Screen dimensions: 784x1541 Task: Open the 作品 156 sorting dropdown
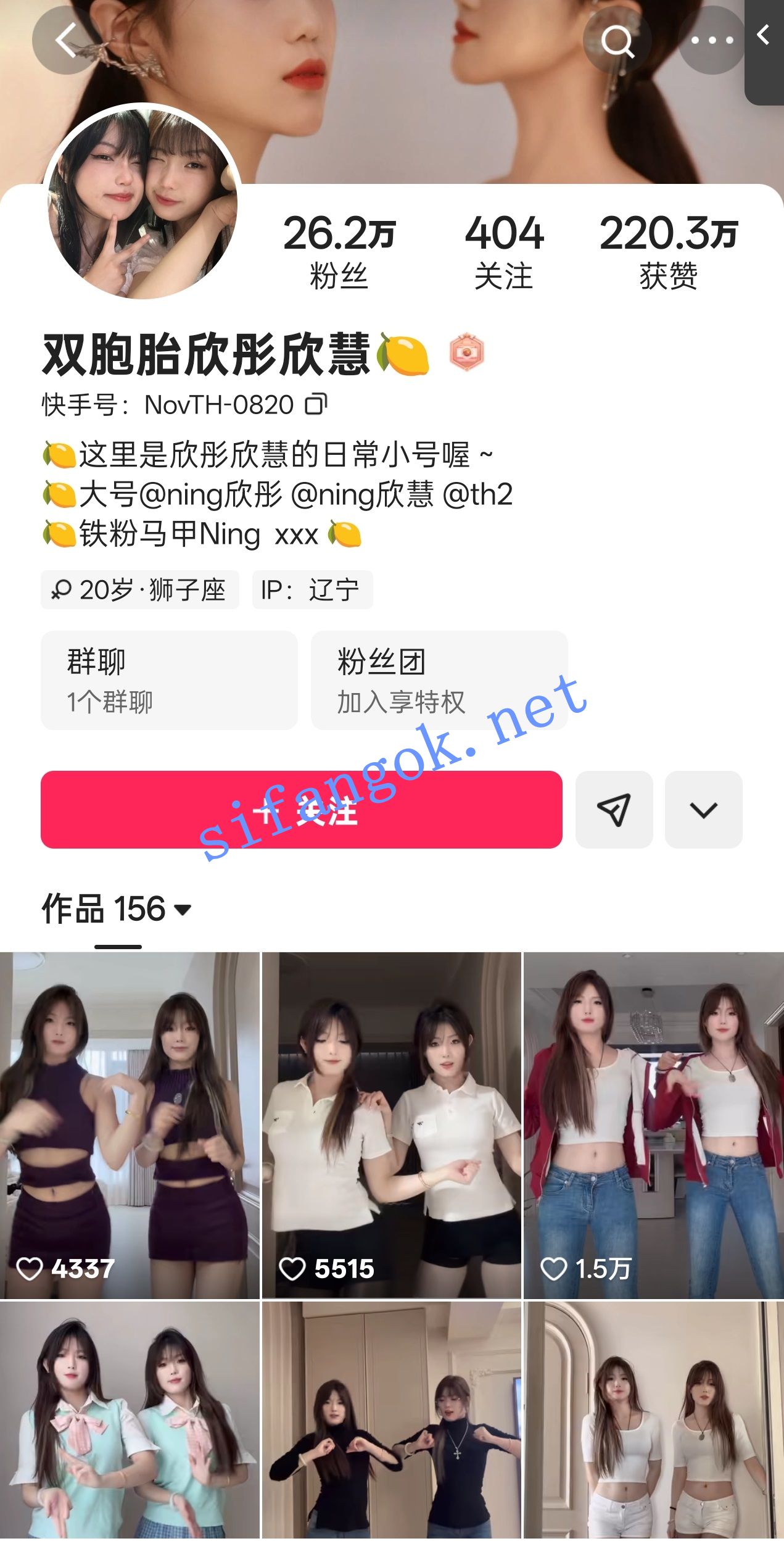pos(117,909)
